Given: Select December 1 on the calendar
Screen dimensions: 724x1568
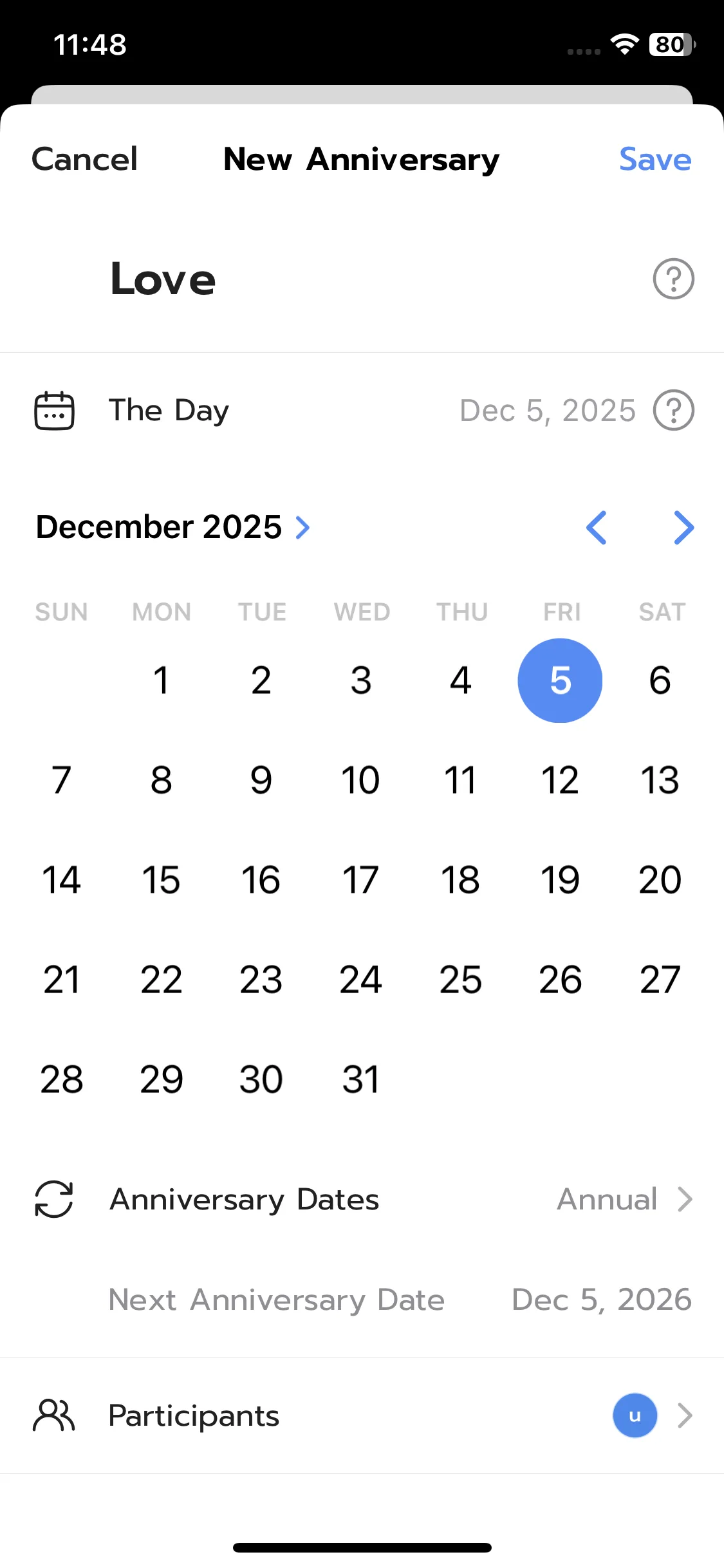Looking at the screenshot, I should 161,680.
